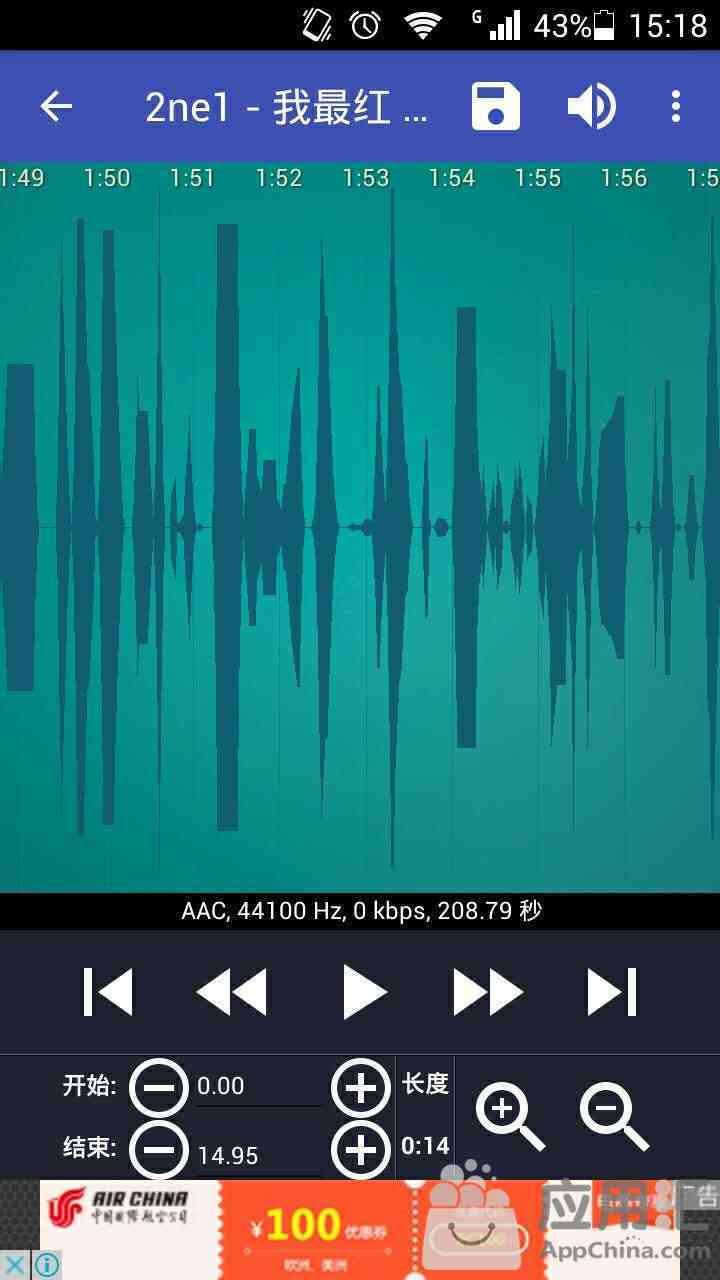Increase the 结束 end time

[x=360, y=1150]
